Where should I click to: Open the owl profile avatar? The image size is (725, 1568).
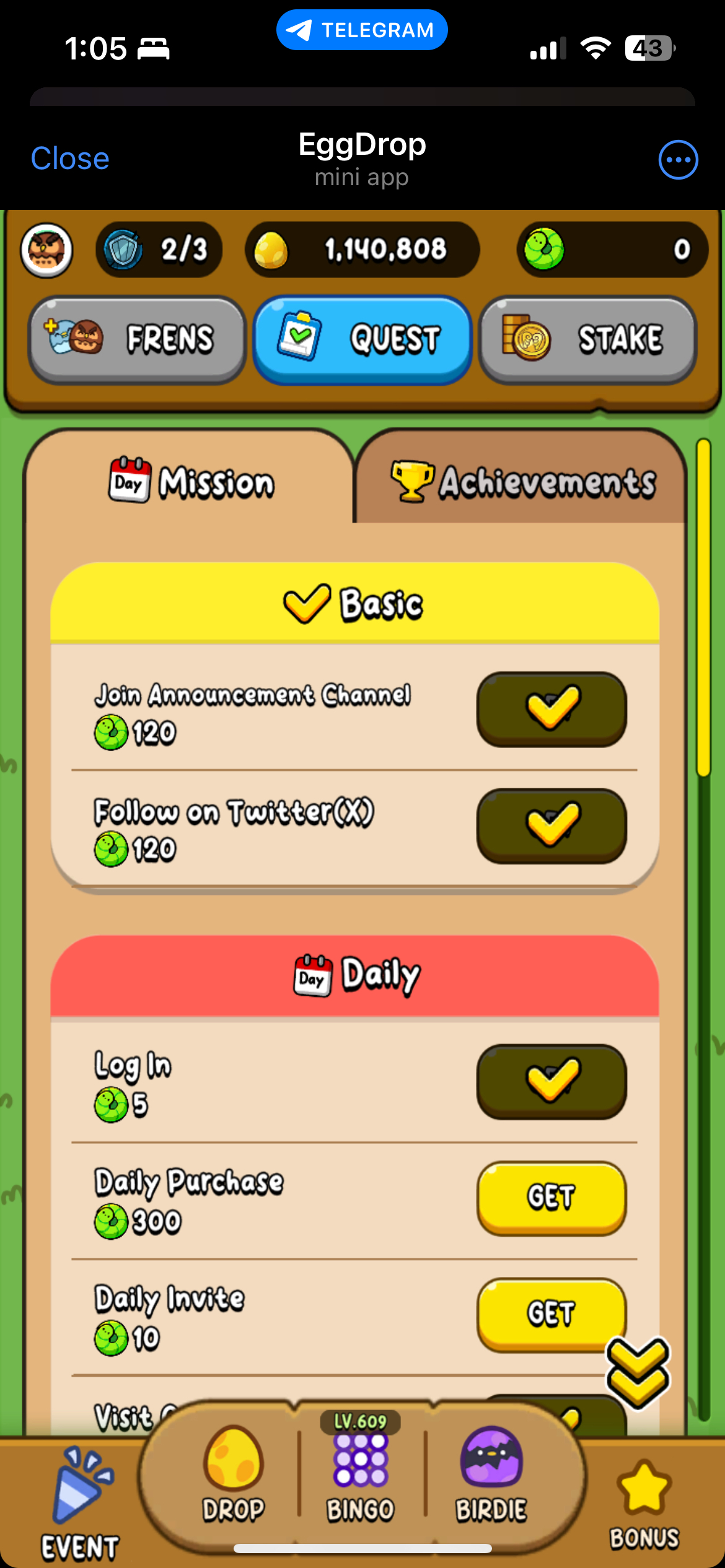[x=46, y=250]
